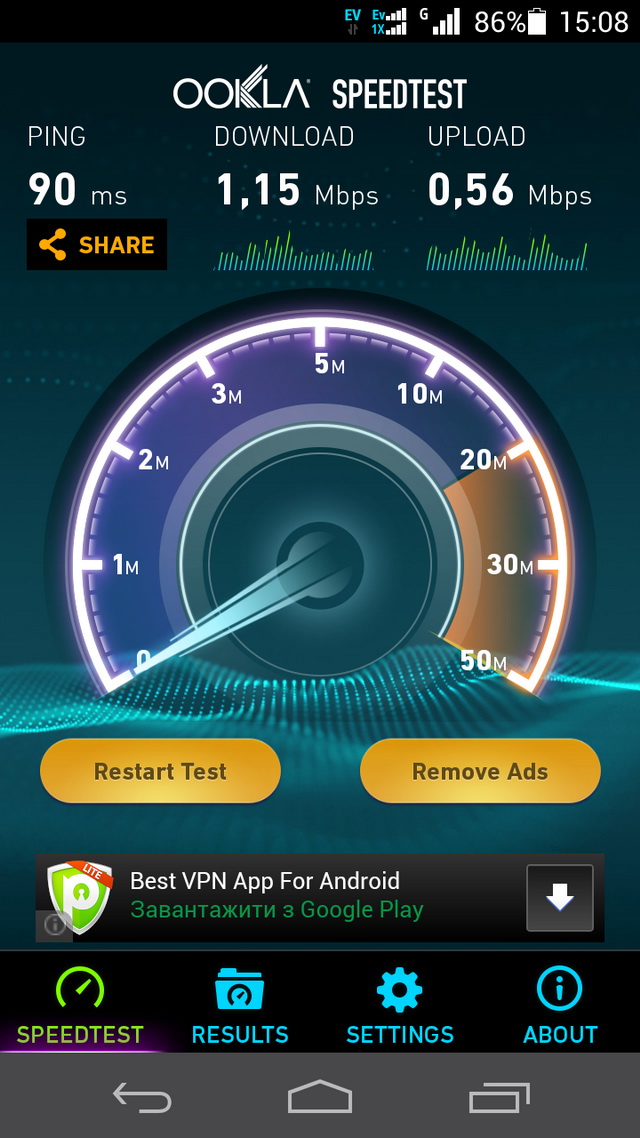This screenshot has height=1138, width=640.
Task: Go back with the system back button
Action: (x=143, y=1097)
